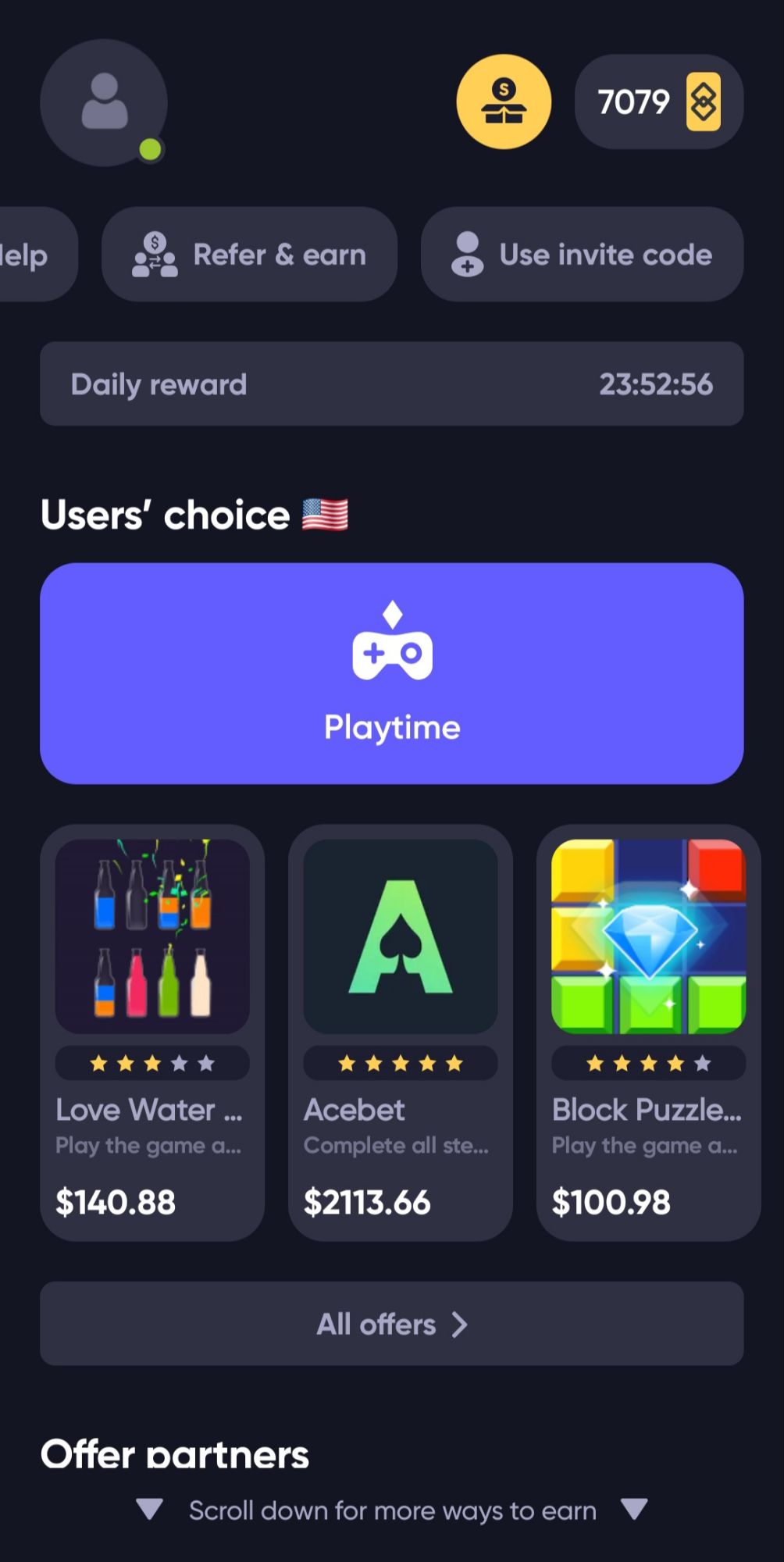Launch the Playtime section
This screenshot has height=1562, width=784.
tap(391, 673)
